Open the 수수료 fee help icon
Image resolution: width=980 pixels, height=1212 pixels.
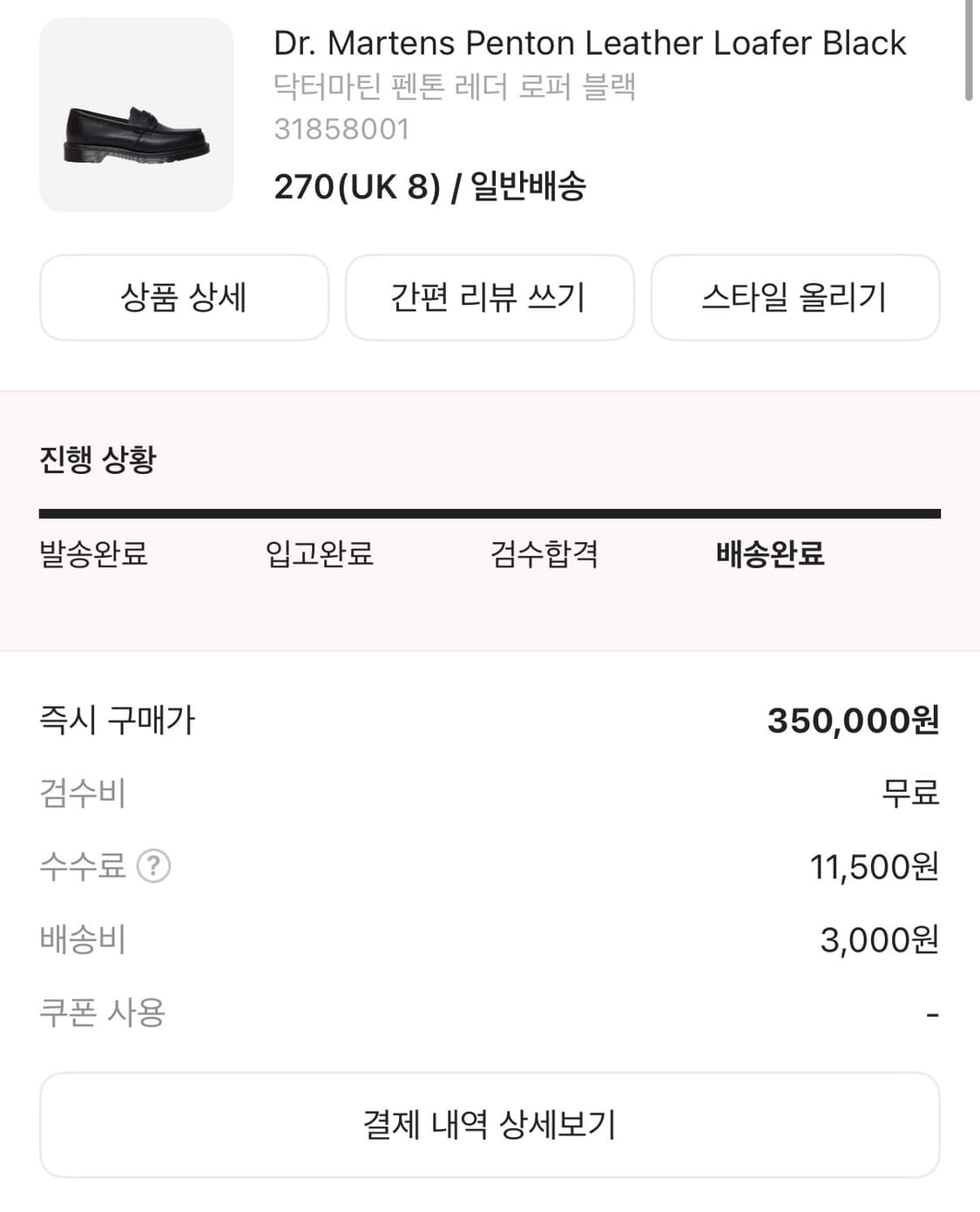154,867
